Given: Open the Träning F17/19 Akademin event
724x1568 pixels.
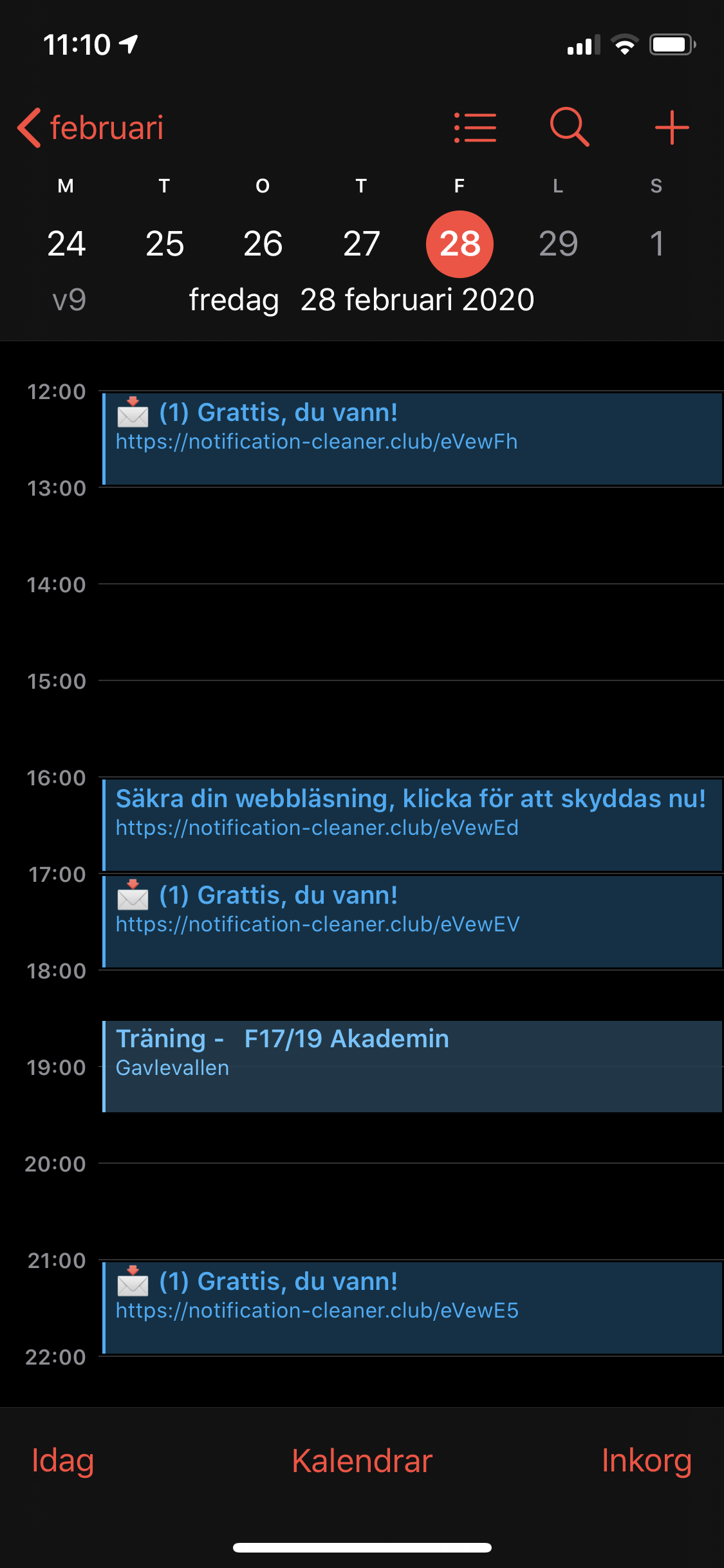Looking at the screenshot, I should coord(412,1066).
